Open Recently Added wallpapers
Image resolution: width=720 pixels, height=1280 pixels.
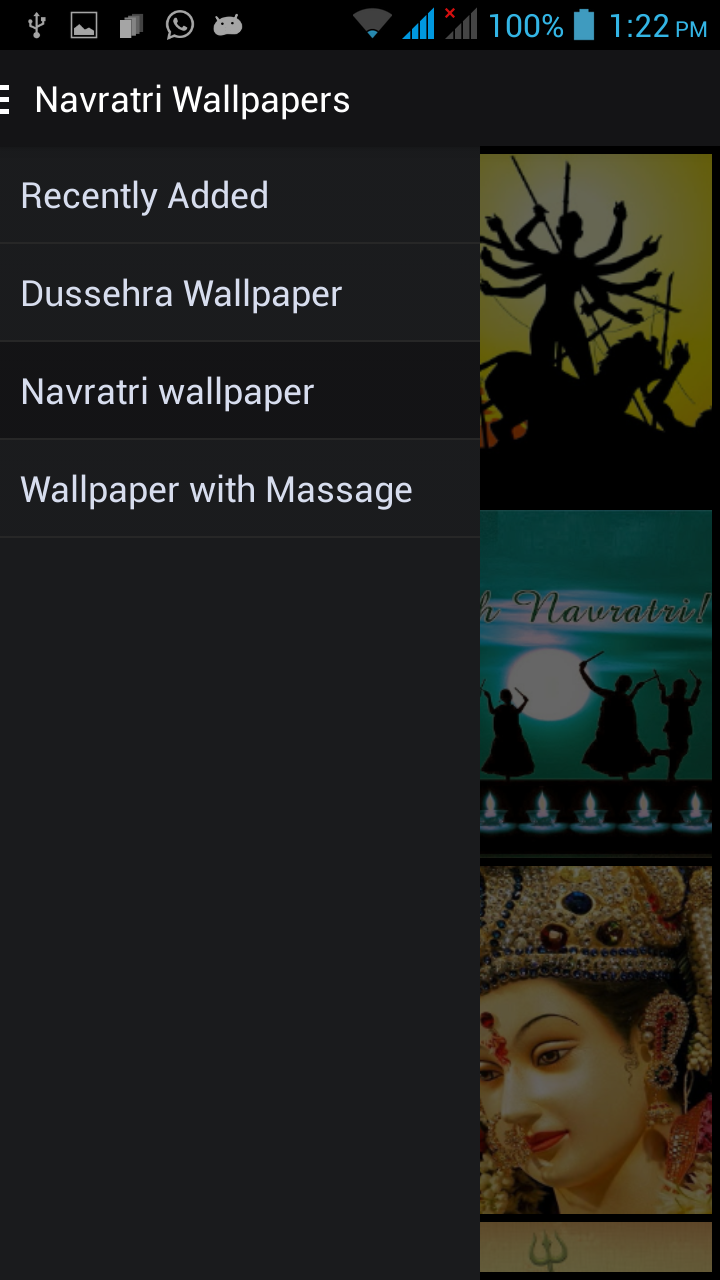(x=240, y=196)
